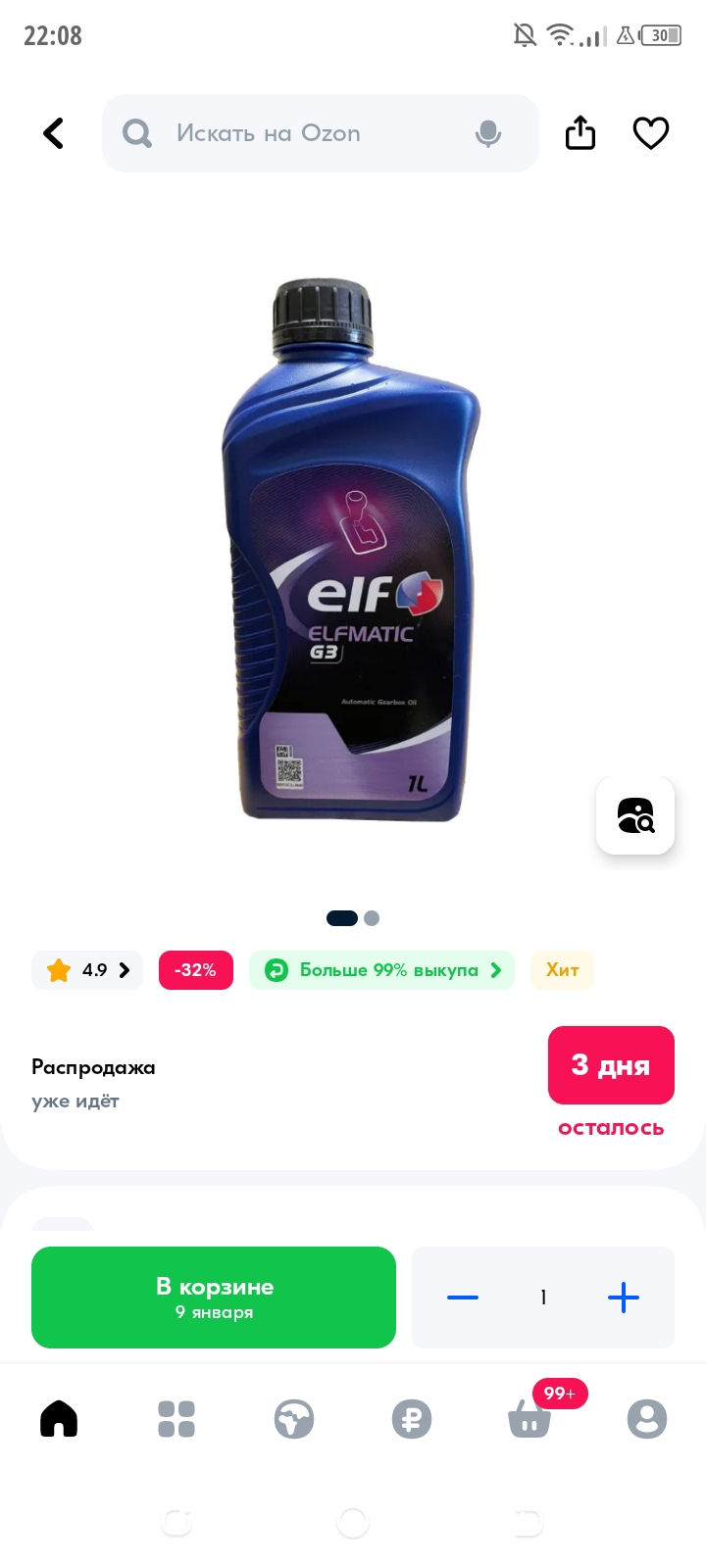
Task: Open the 4.9 rating reviews
Action: click(x=87, y=970)
